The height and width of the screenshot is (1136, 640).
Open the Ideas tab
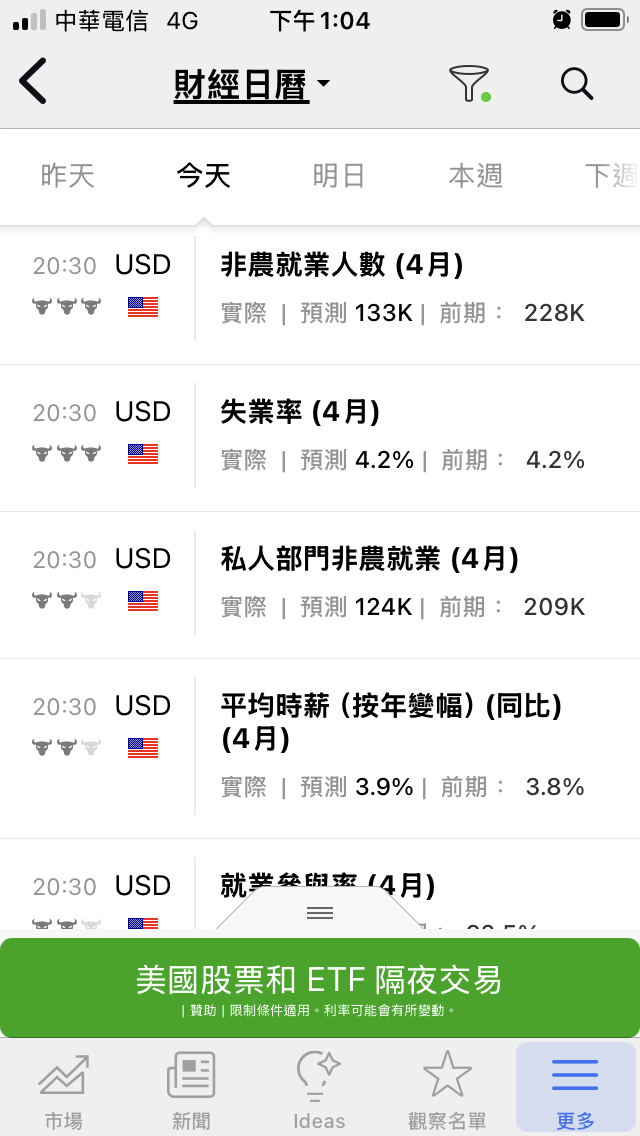click(319, 1088)
